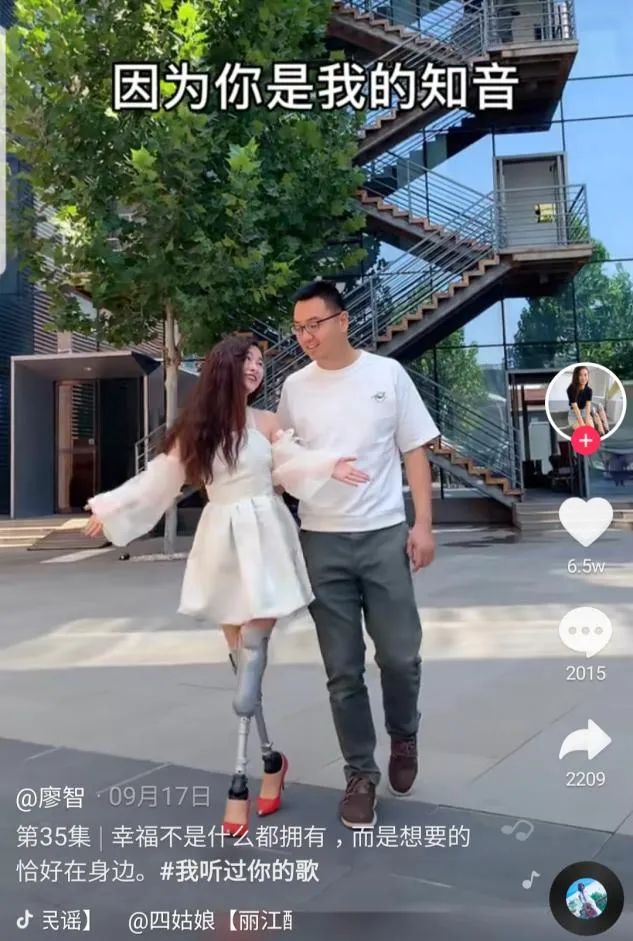Share this video with the arrow icon
633x941 pixels.
pos(586,741)
